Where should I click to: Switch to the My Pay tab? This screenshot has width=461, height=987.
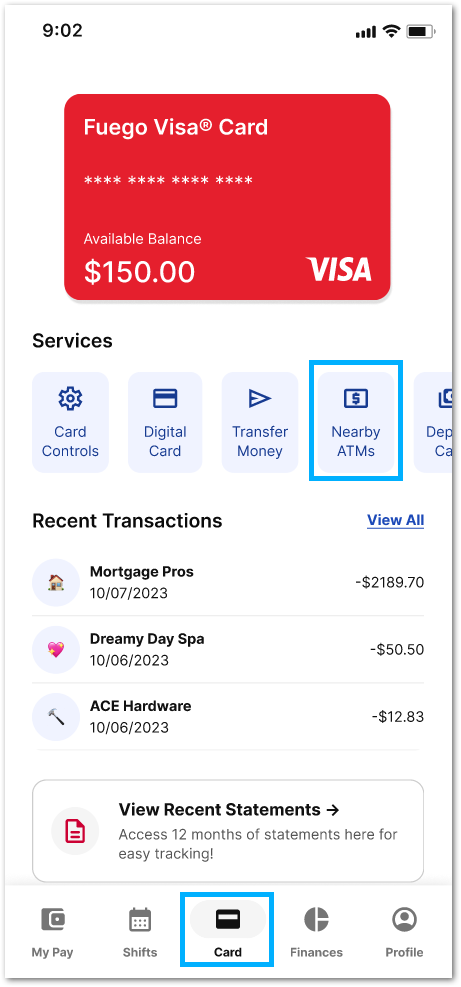pyautogui.click(x=53, y=933)
